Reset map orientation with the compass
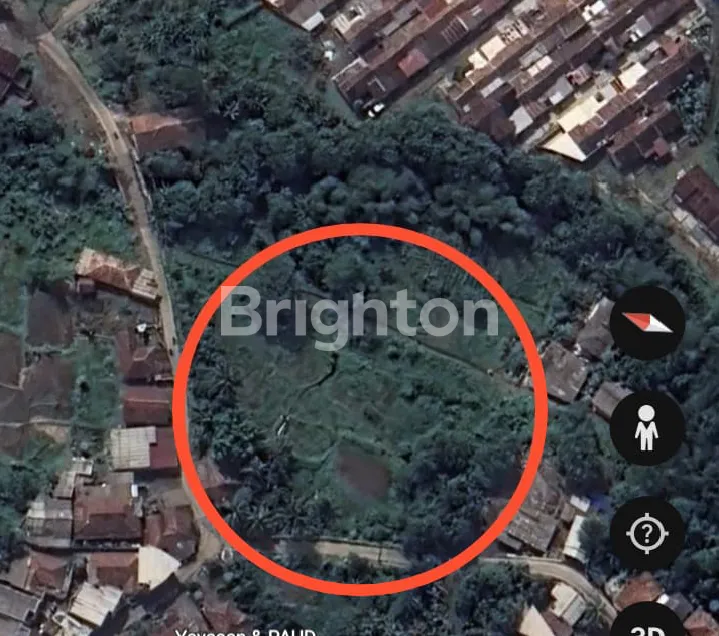The height and width of the screenshot is (636, 719). pyautogui.click(x=647, y=324)
